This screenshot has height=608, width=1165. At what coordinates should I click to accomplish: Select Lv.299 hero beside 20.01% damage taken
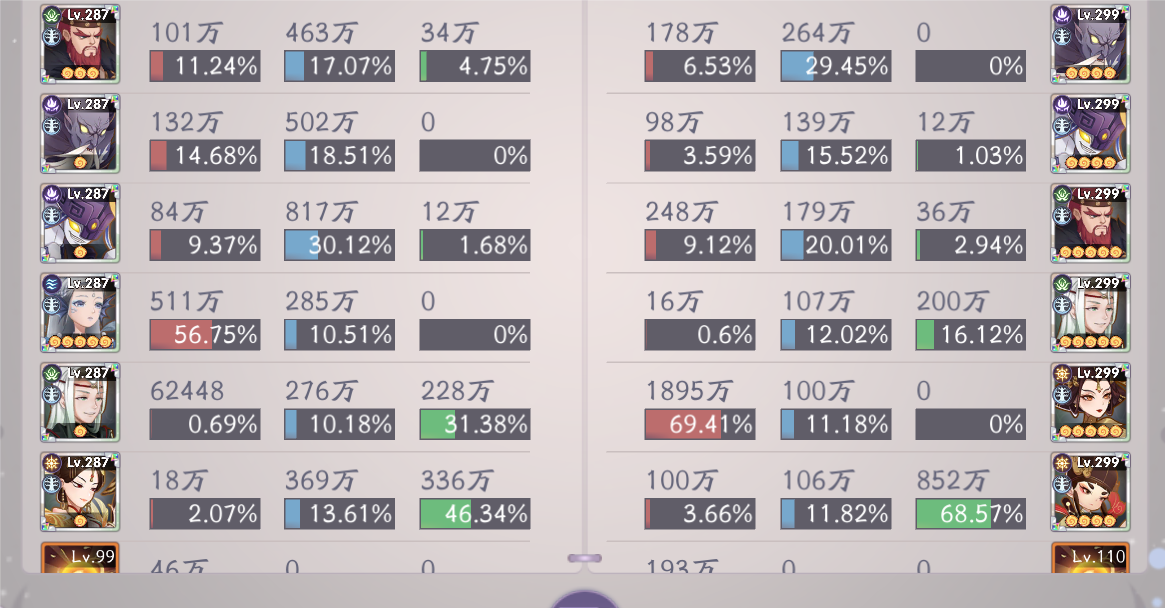tap(1090, 223)
